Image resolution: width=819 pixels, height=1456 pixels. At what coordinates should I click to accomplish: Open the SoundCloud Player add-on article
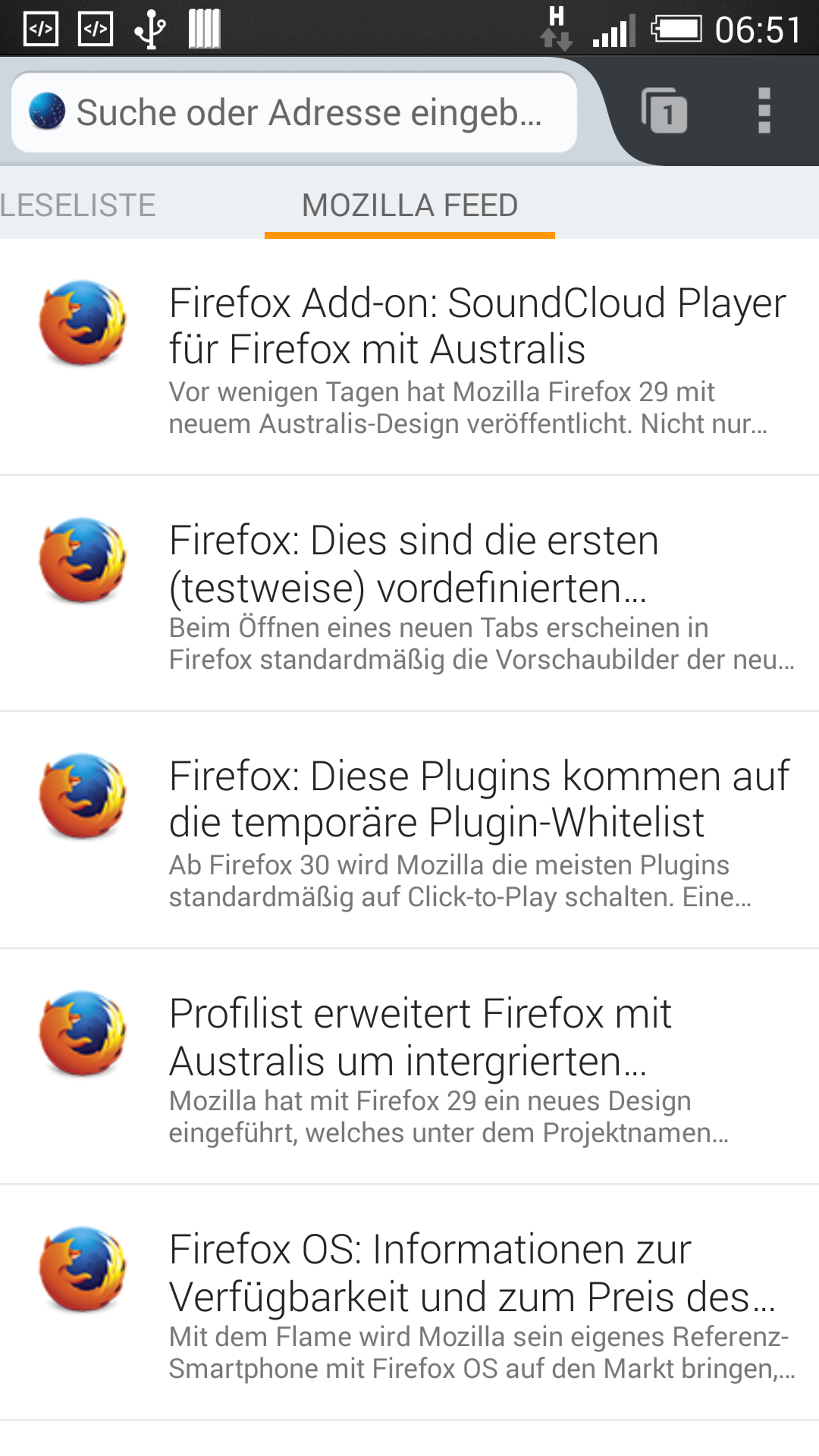click(x=478, y=356)
